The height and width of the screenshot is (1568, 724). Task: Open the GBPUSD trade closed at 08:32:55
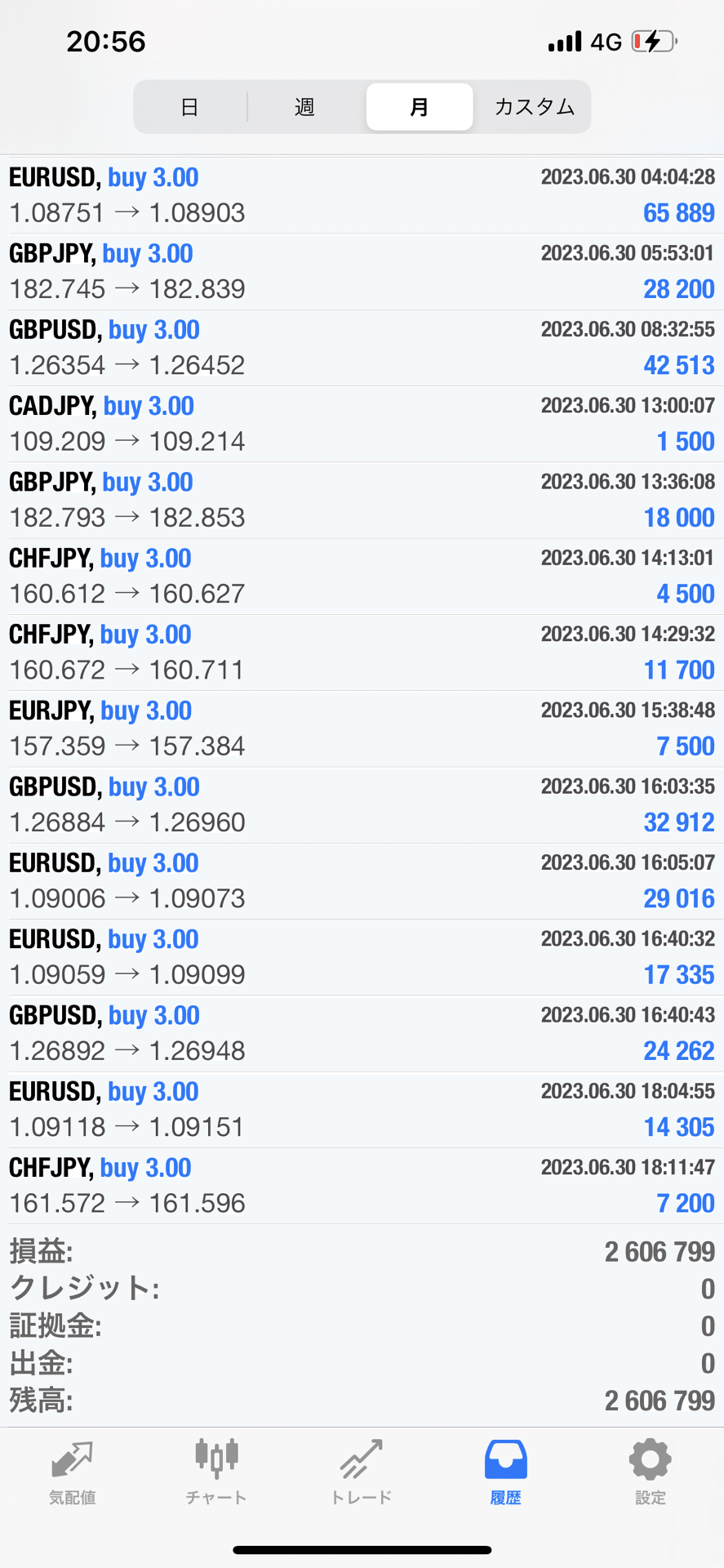click(x=362, y=347)
